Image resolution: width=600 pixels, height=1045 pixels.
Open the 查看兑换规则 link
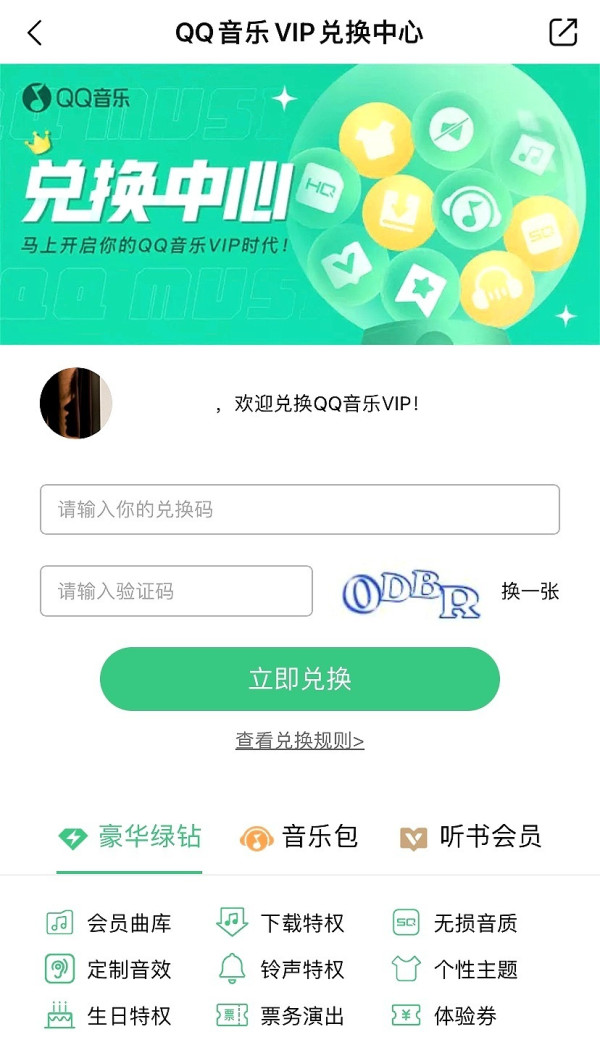[299, 741]
